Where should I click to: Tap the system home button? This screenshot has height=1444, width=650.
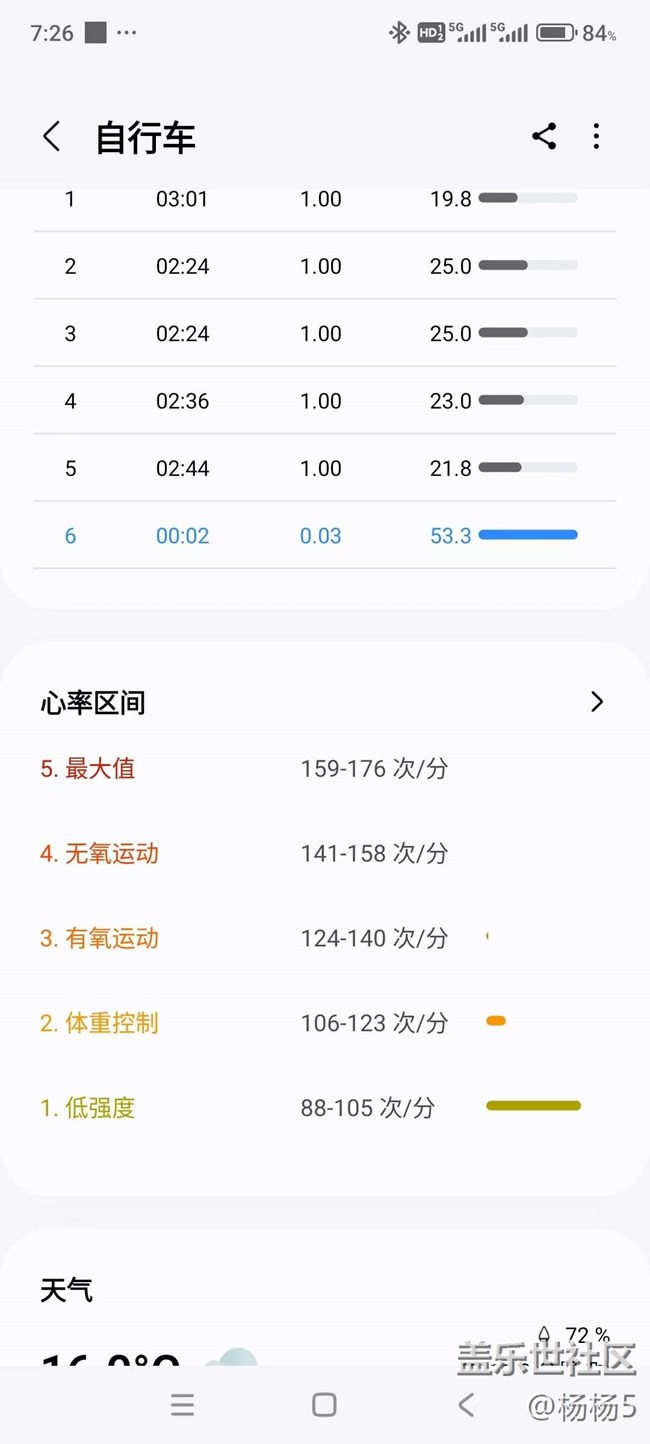[324, 1405]
